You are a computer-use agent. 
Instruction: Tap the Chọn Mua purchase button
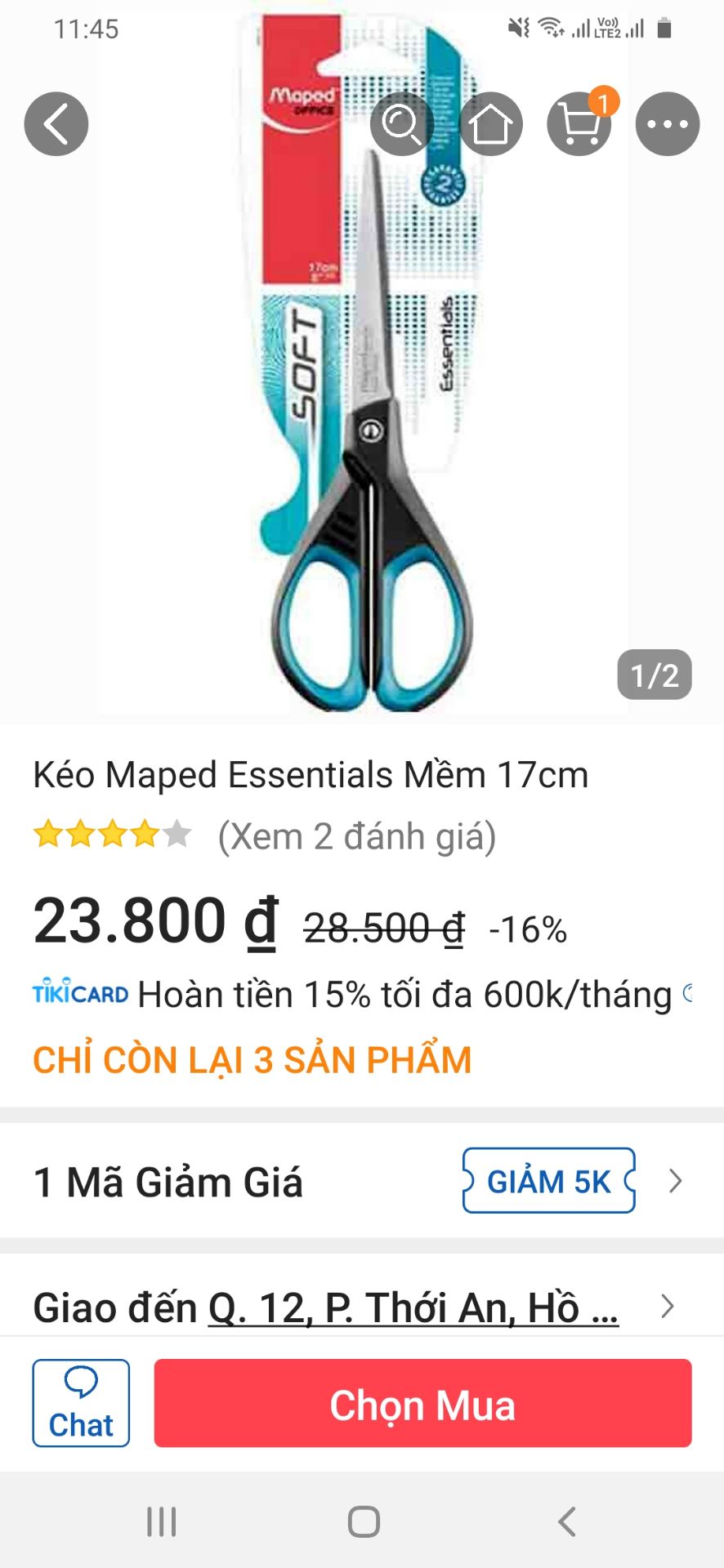click(422, 1403)
